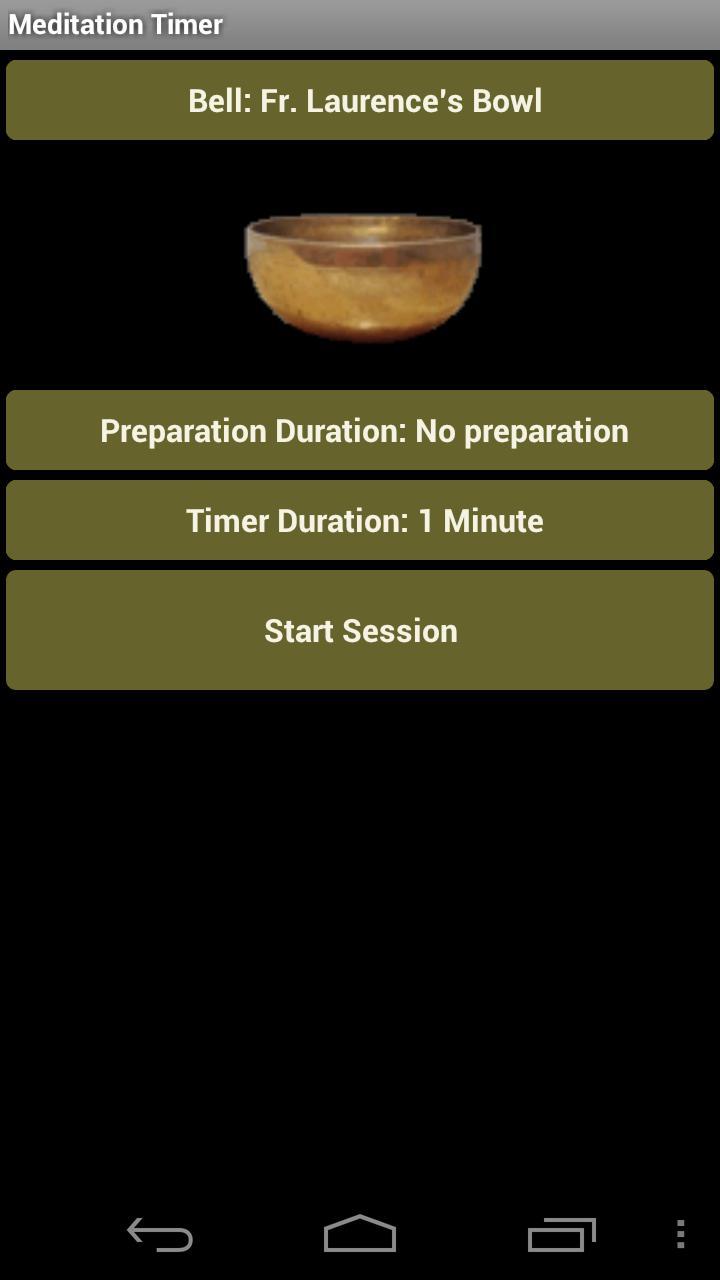
Task: Open the recent apps view
Action: [x=561, y=1235]
